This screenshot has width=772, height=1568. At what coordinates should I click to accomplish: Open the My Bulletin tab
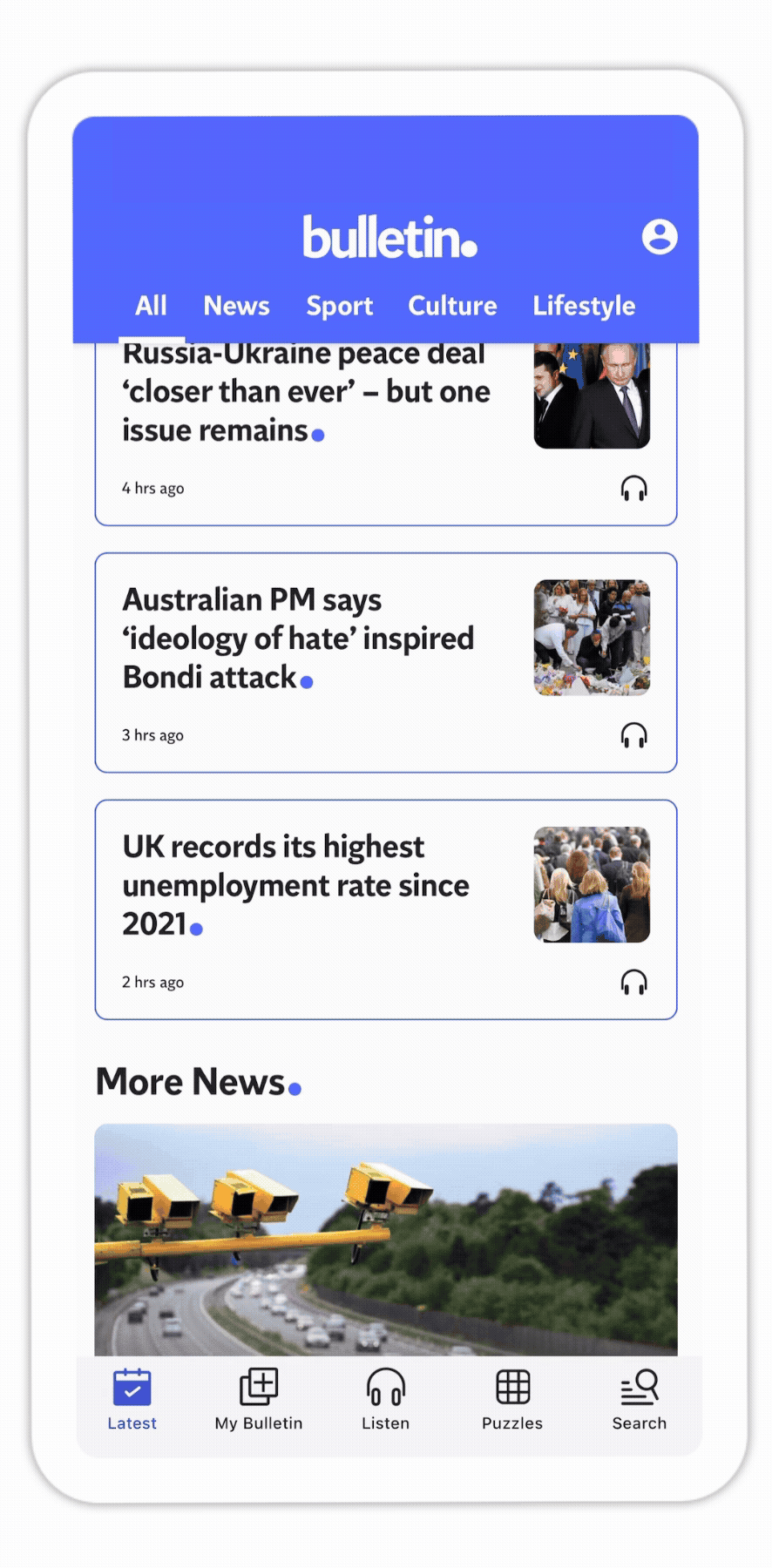[259, 1400]
